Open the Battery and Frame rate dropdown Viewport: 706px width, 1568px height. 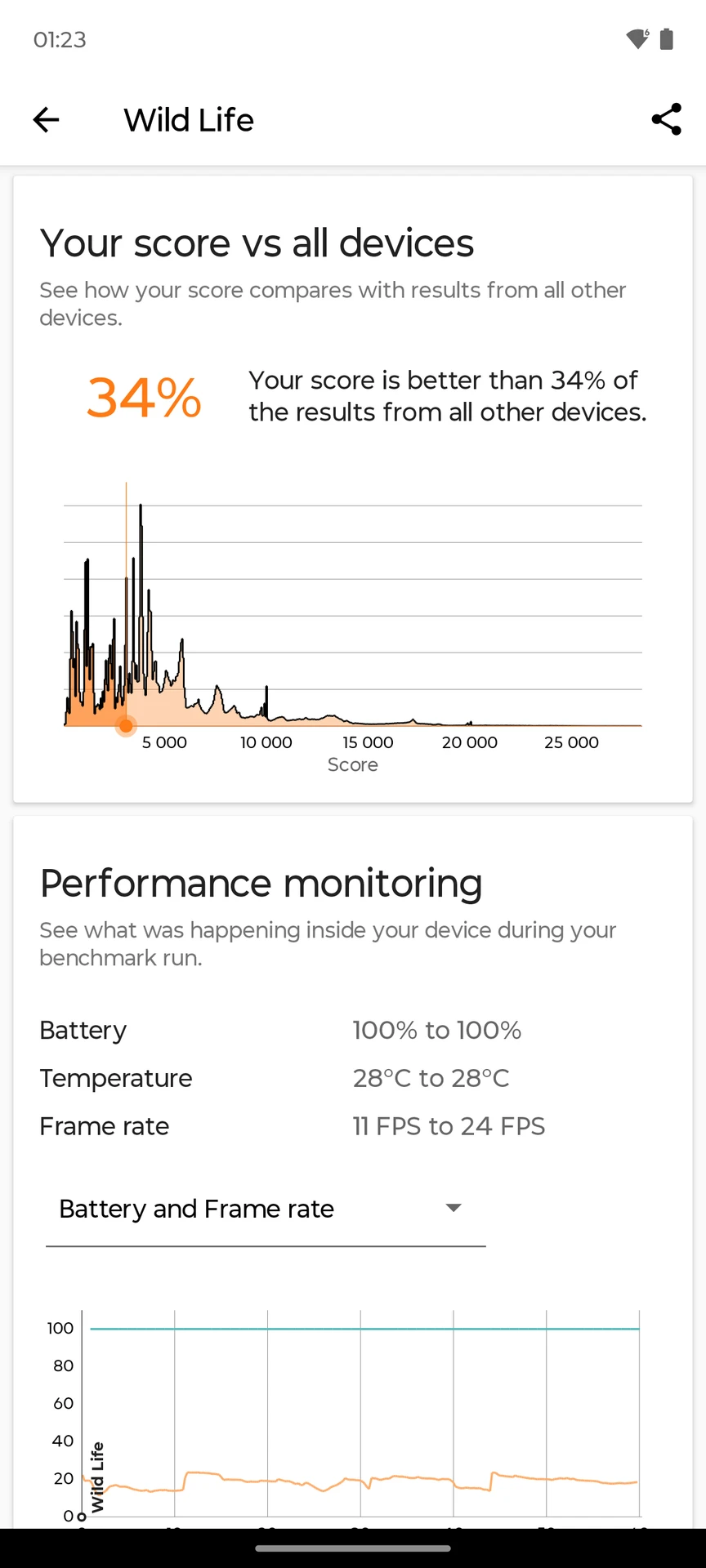[x=266, y=1209]
